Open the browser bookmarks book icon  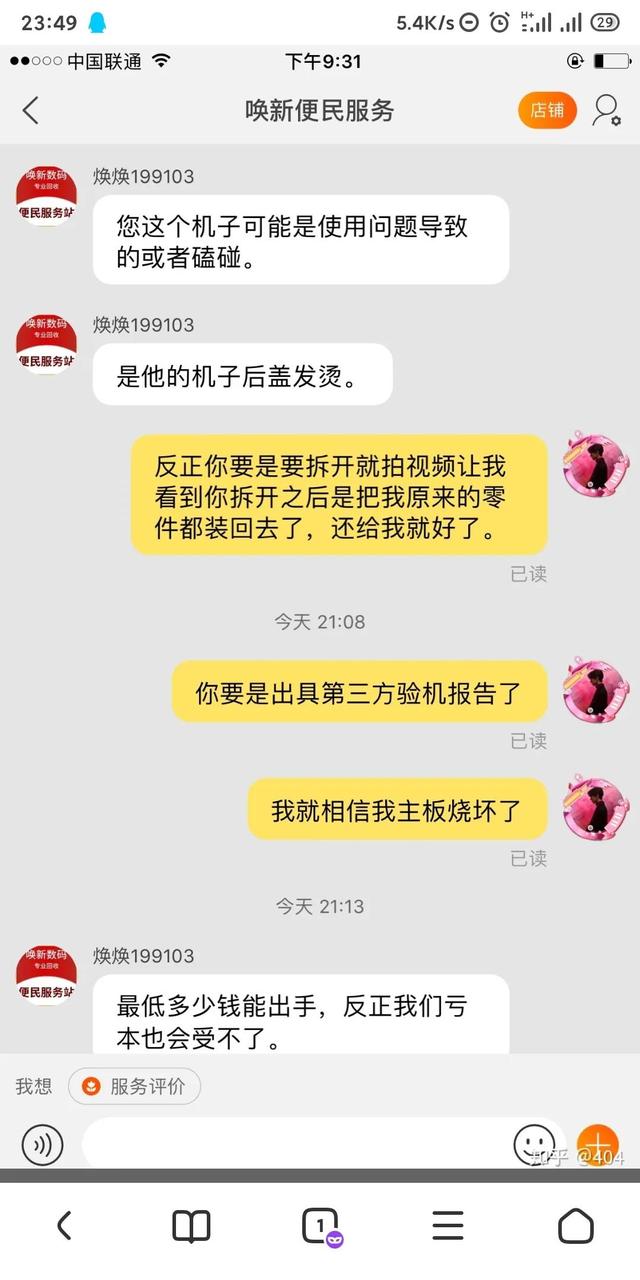click(x=191, y=1225)
